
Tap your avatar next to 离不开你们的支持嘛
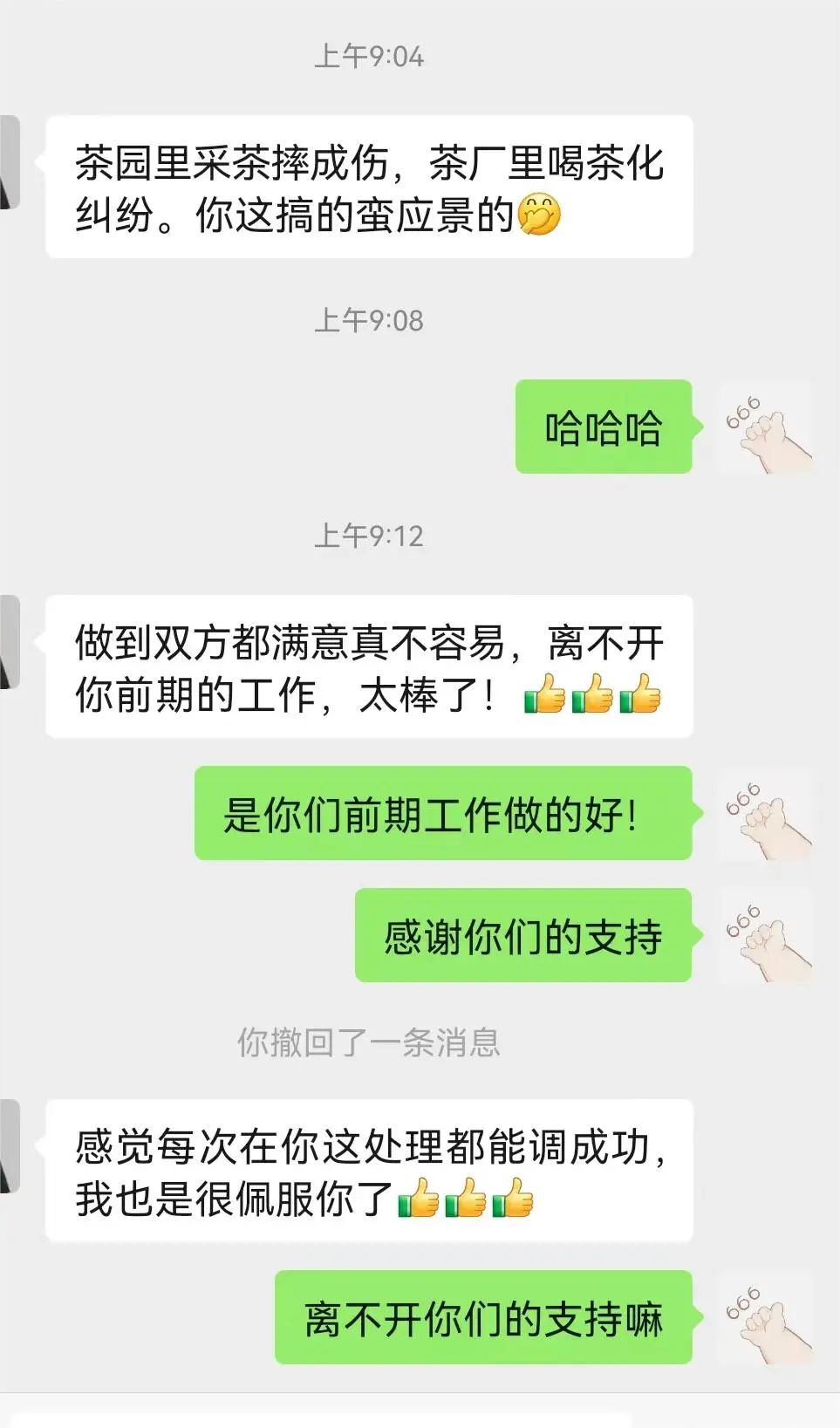765,1317
